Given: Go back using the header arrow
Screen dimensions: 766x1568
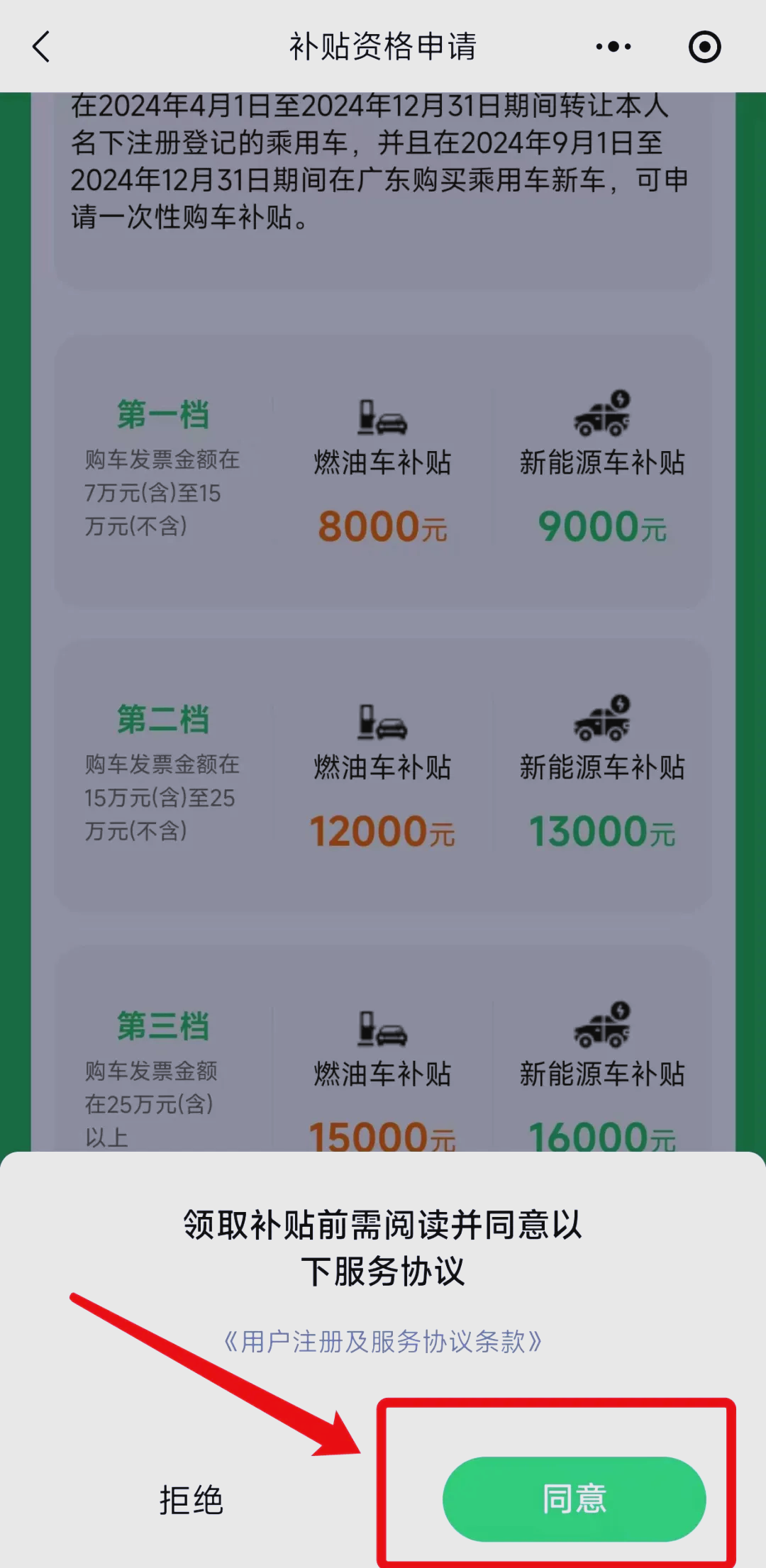Looking at the screenshot, I should (42, 47).
